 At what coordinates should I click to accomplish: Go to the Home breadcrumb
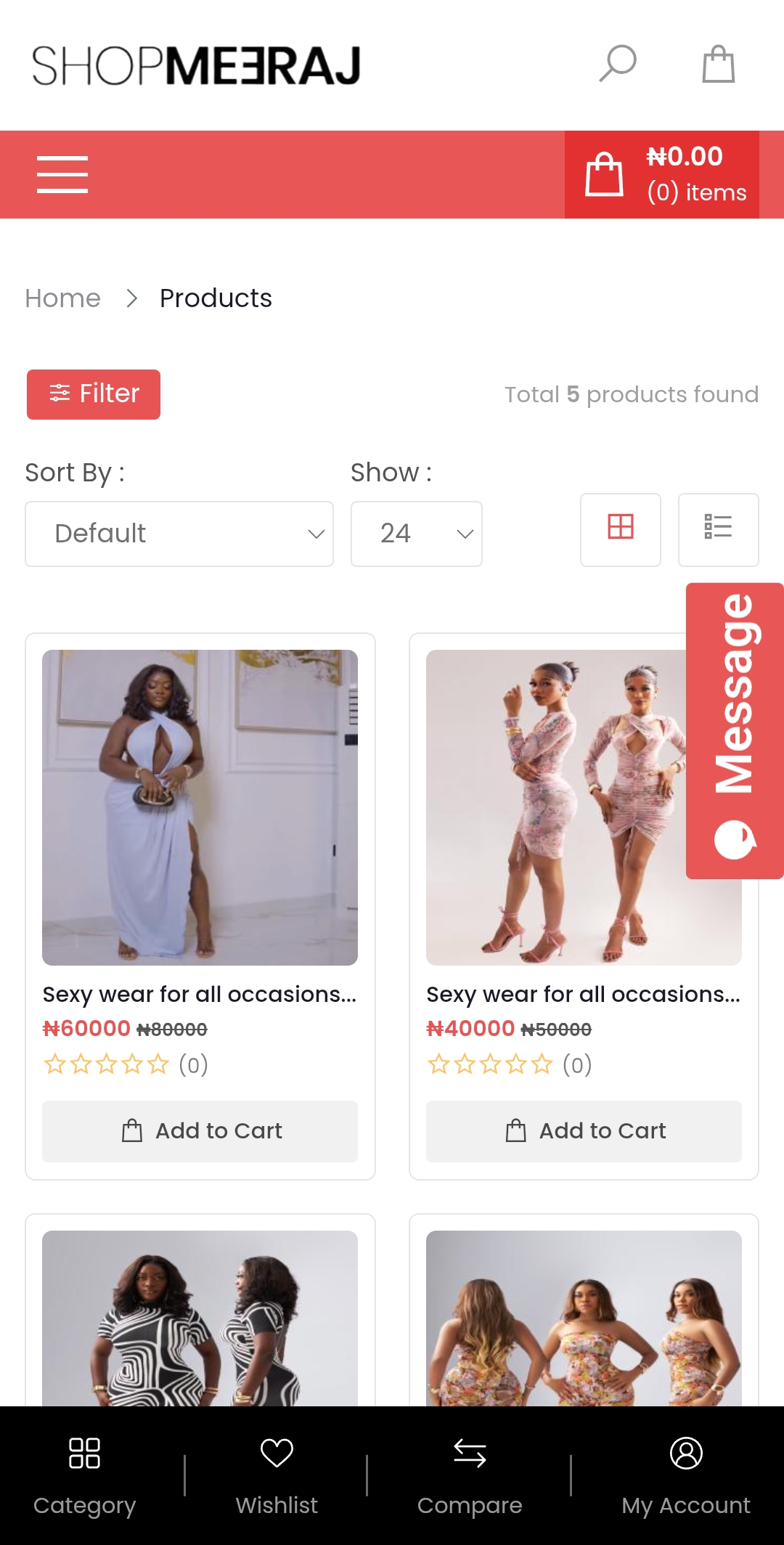(x=62, y=298)
